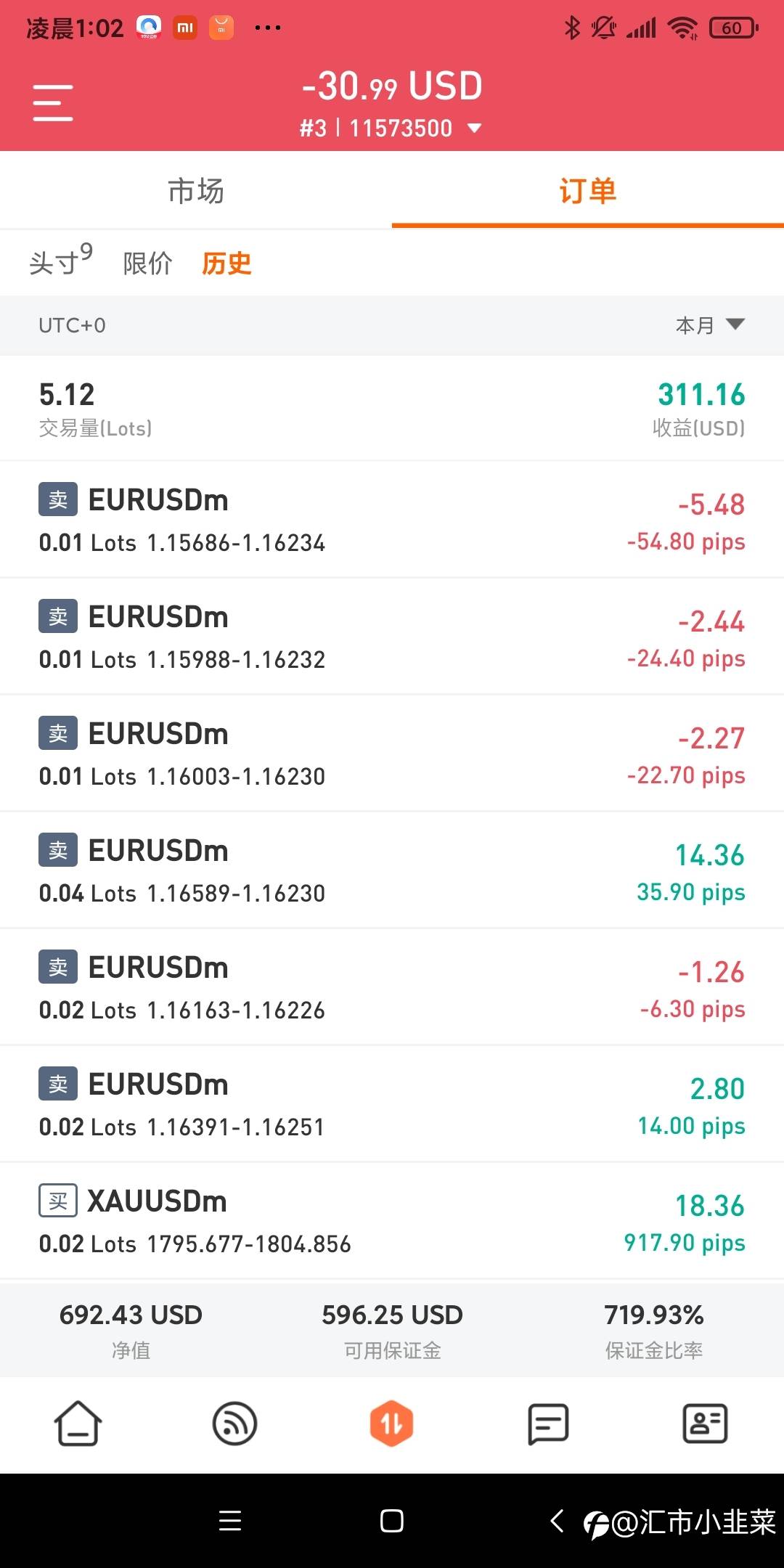Viewport: 784px width, 1568px height.
Task: Open the hamburger drawer menu
Action: click(x=53, y=102)
